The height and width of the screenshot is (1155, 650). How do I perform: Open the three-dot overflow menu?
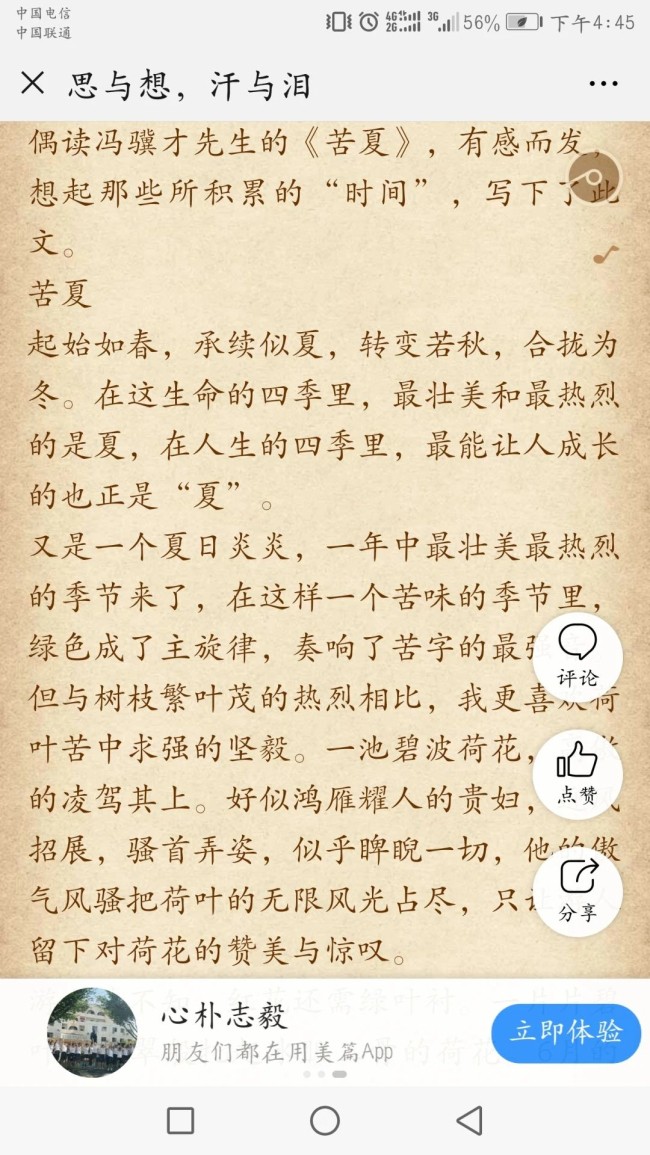click(603, 85)
